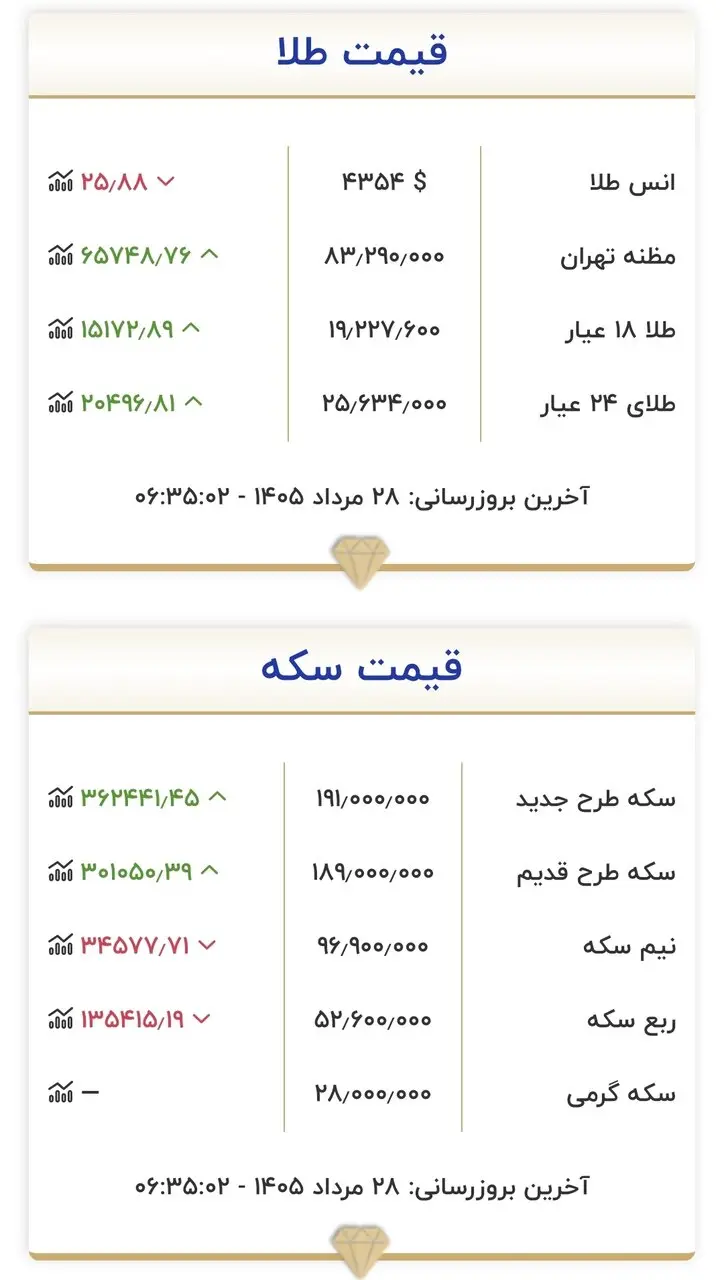
Task: Open the chart for ربع سکه
Action: [61, 1019]
